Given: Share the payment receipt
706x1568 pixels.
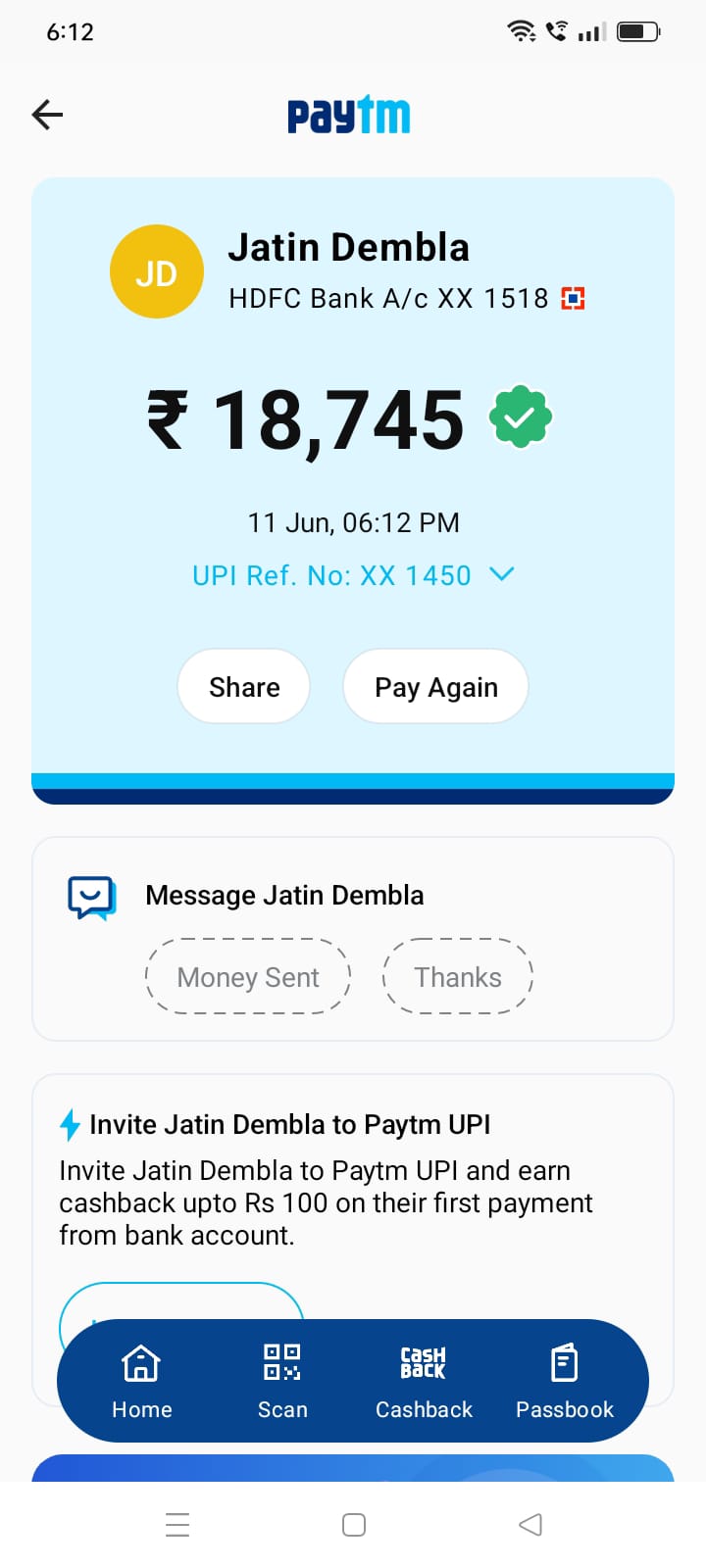Looking at the screenshot, I should click(x=244, y=687).
